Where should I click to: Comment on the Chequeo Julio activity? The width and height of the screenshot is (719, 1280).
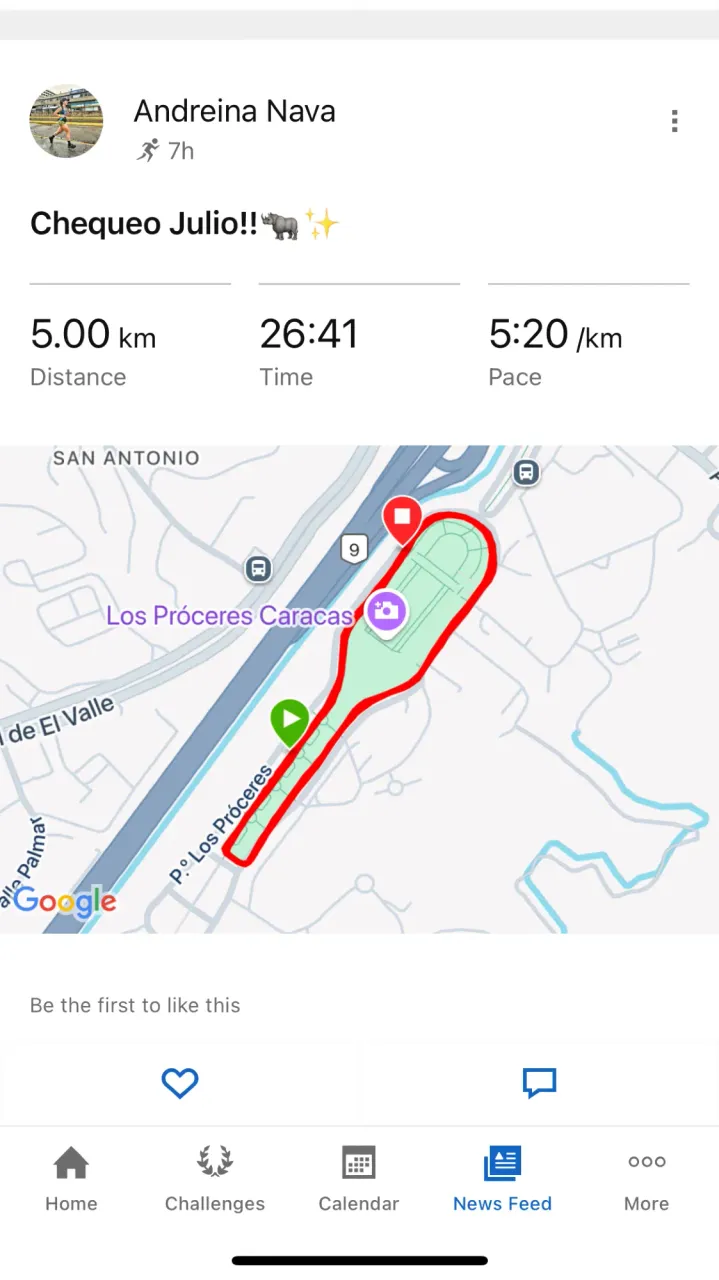(x=539, y=1083)
